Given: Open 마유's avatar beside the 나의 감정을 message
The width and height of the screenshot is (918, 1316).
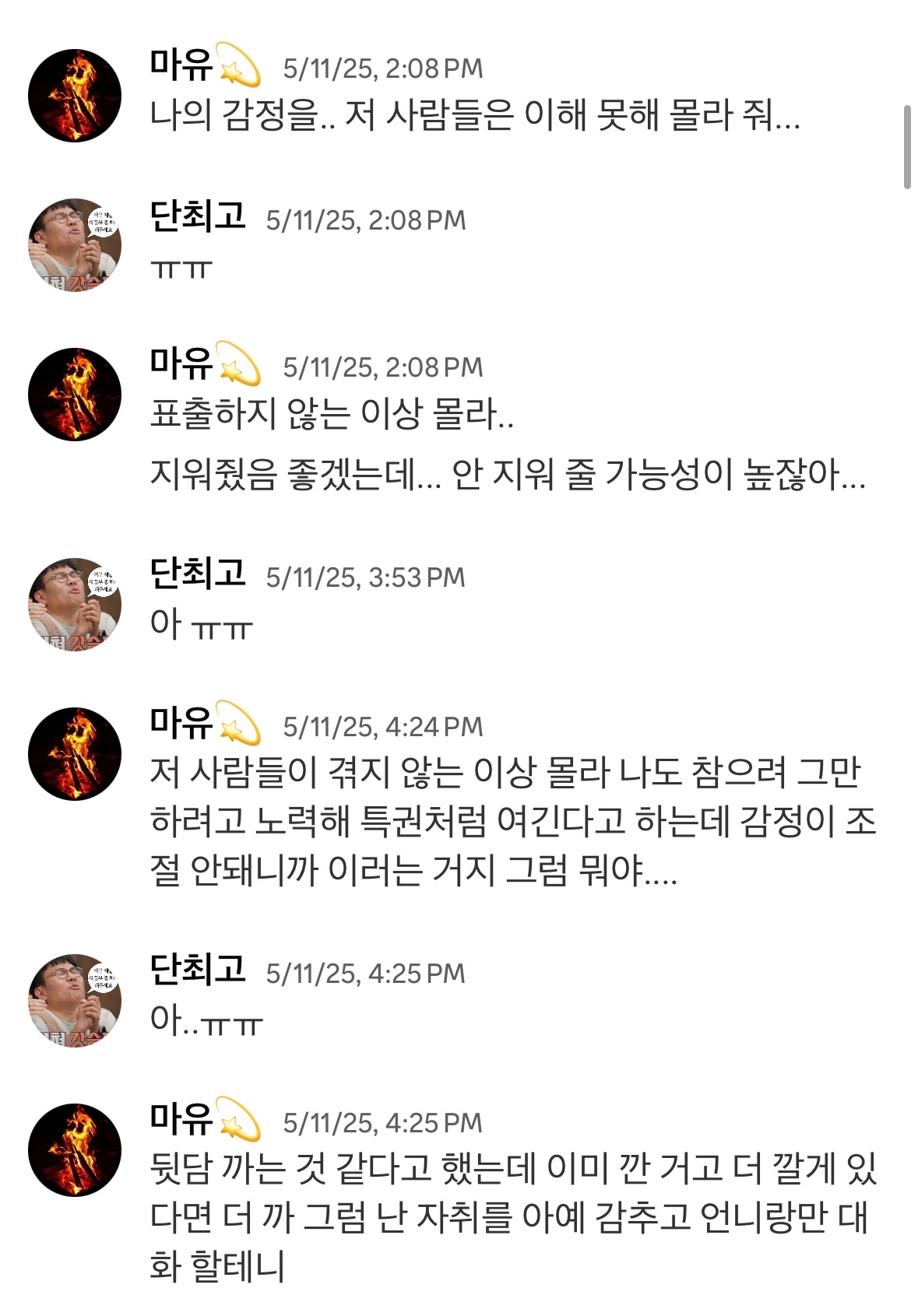Looking at the screenshot, I should click(75, 96).
